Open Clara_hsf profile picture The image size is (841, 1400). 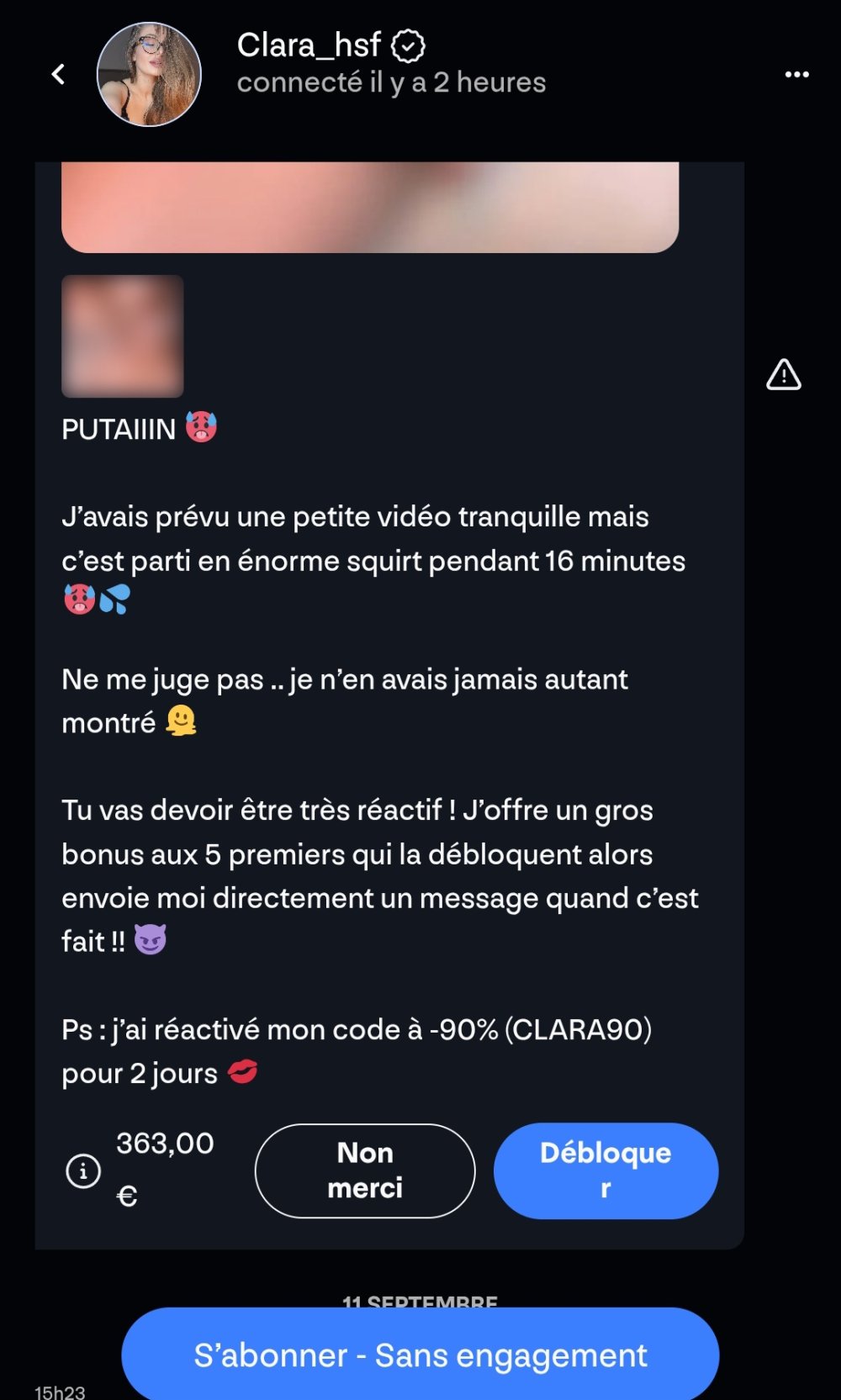coord(149,74)
